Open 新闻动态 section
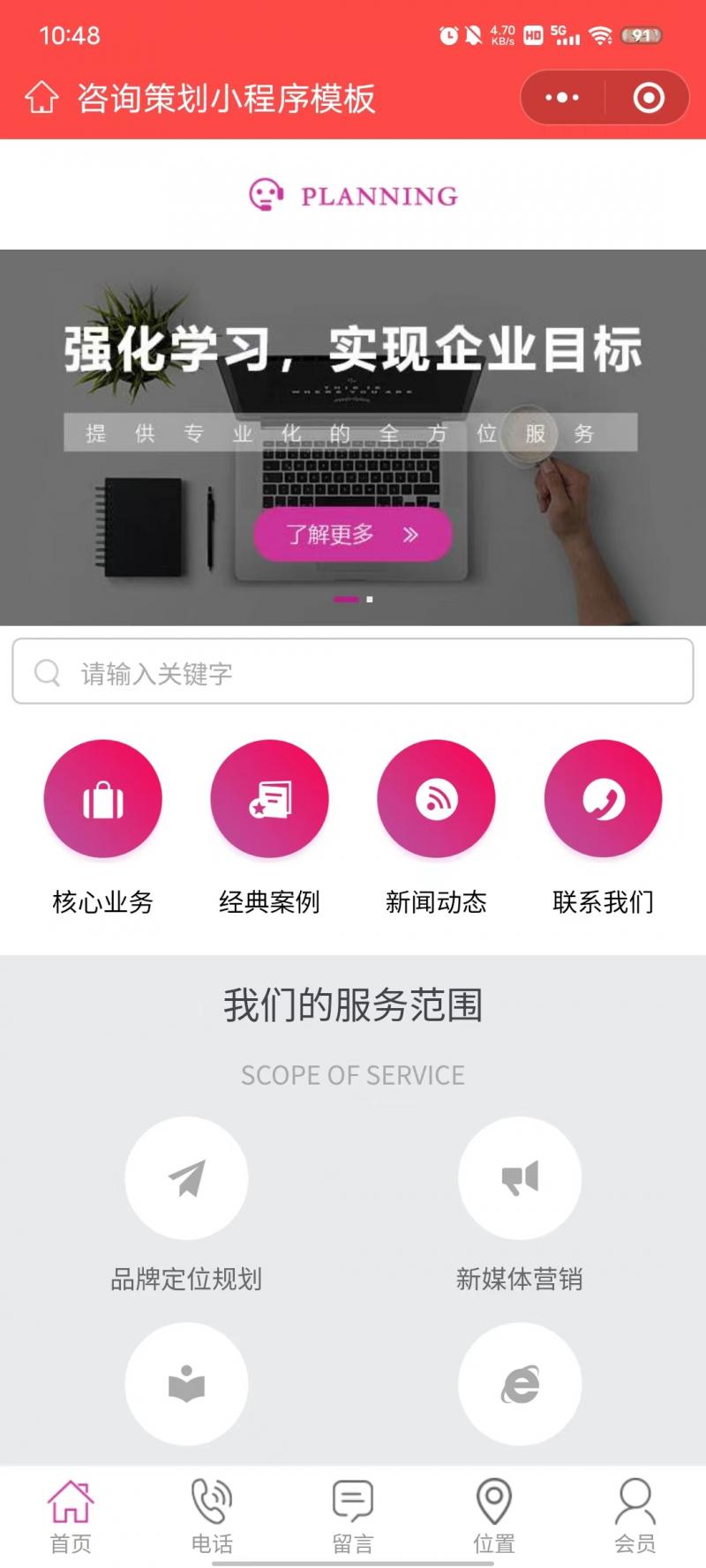This screenshot has width=706, height=1568. pyautogui.click(x=436, y=799)
